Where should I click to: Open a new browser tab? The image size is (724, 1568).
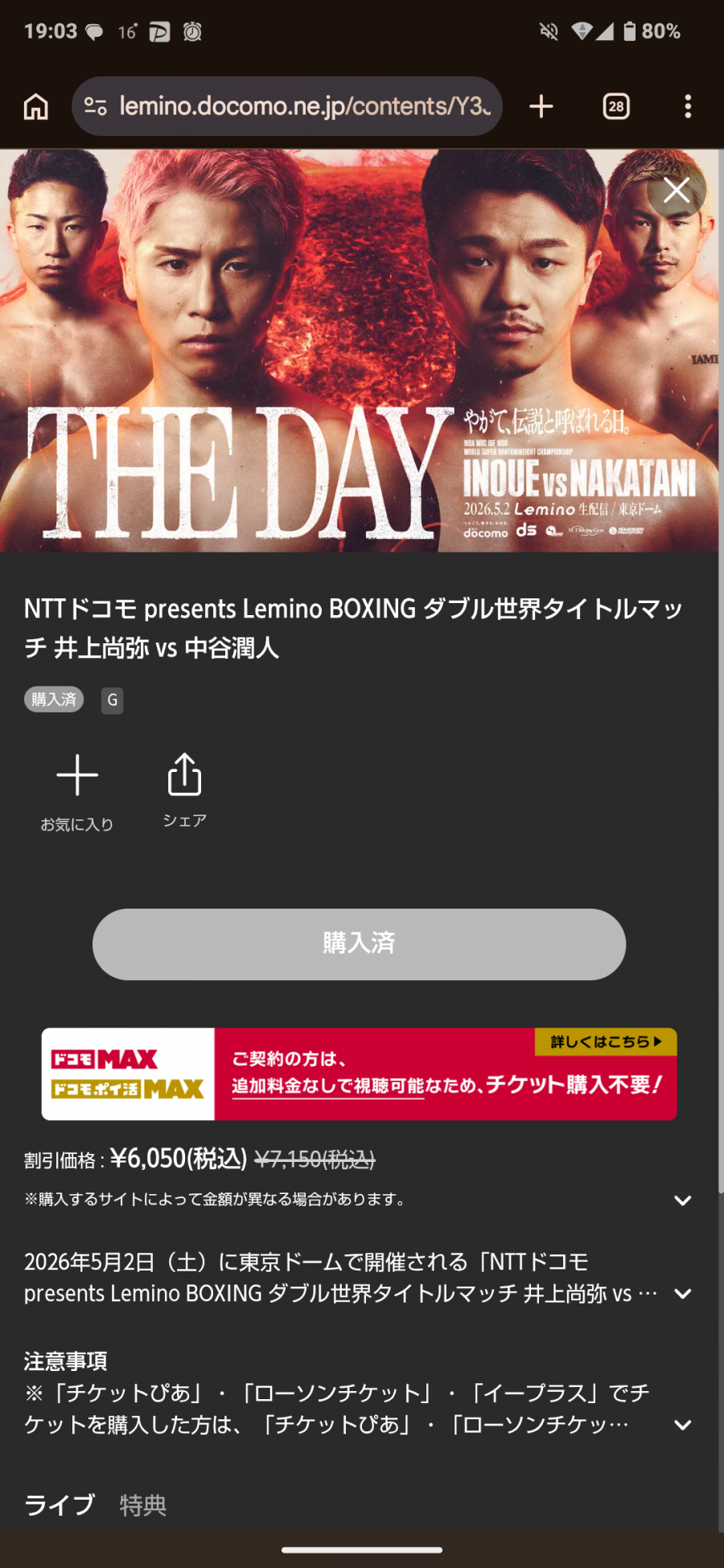point(541,106)
